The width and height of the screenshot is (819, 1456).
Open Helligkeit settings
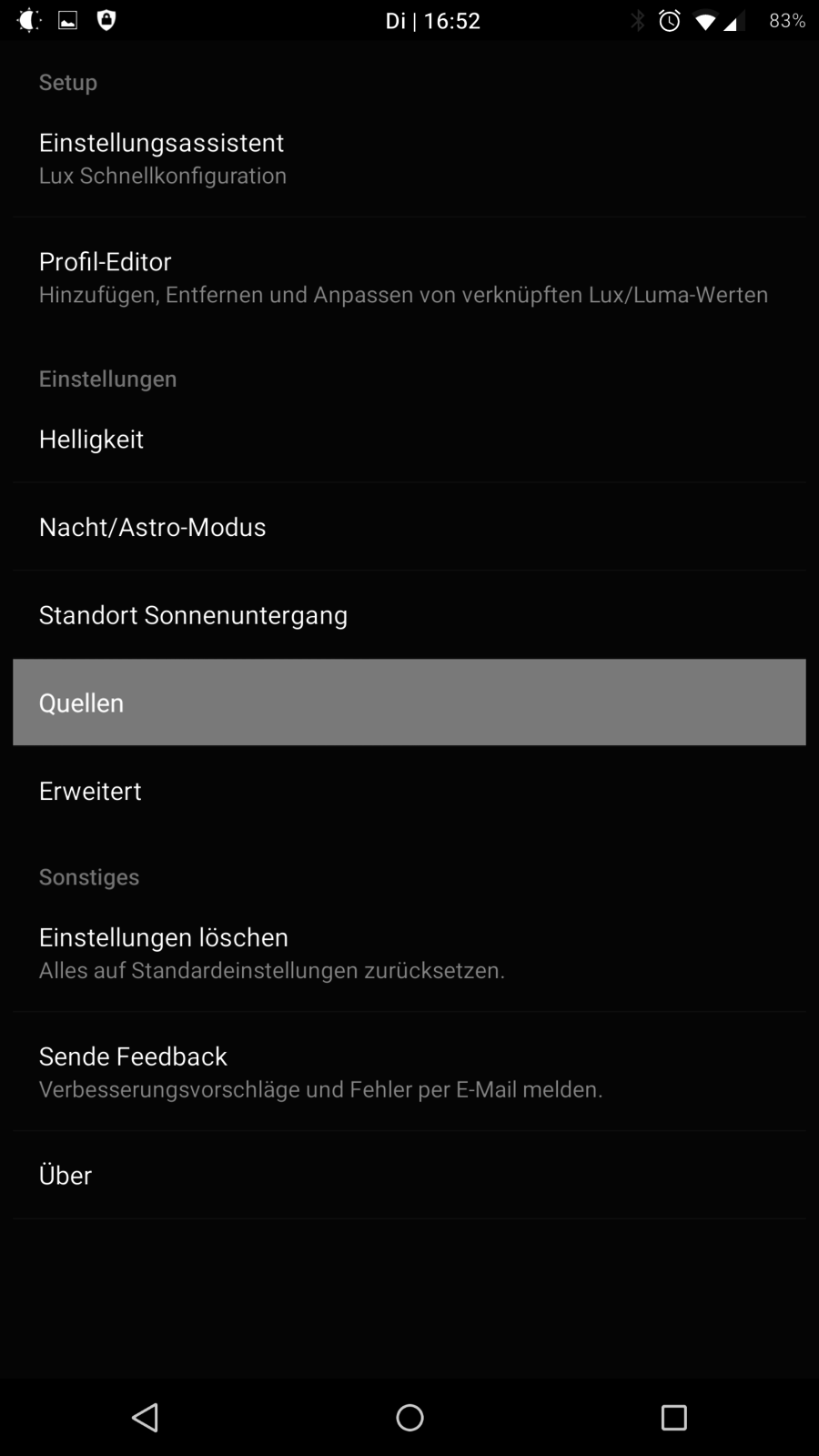pos(409,440)
